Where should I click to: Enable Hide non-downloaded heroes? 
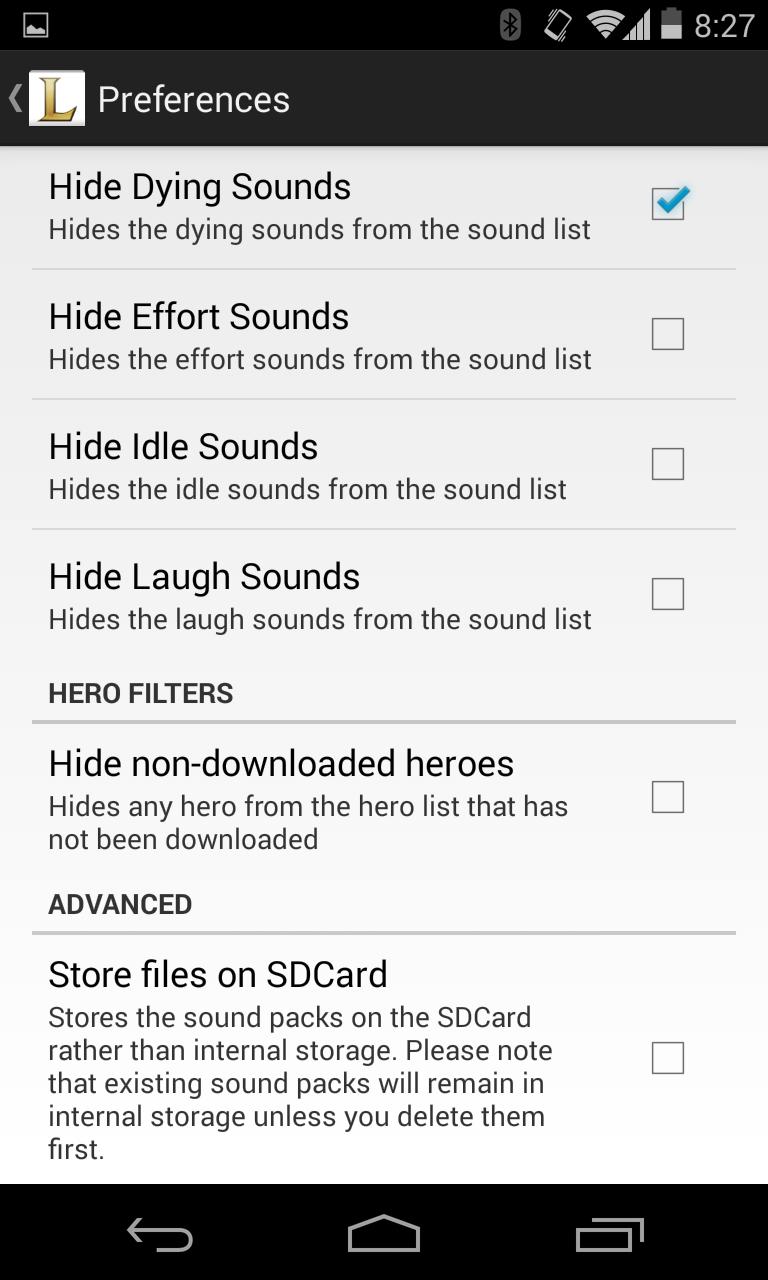[667, 797]
